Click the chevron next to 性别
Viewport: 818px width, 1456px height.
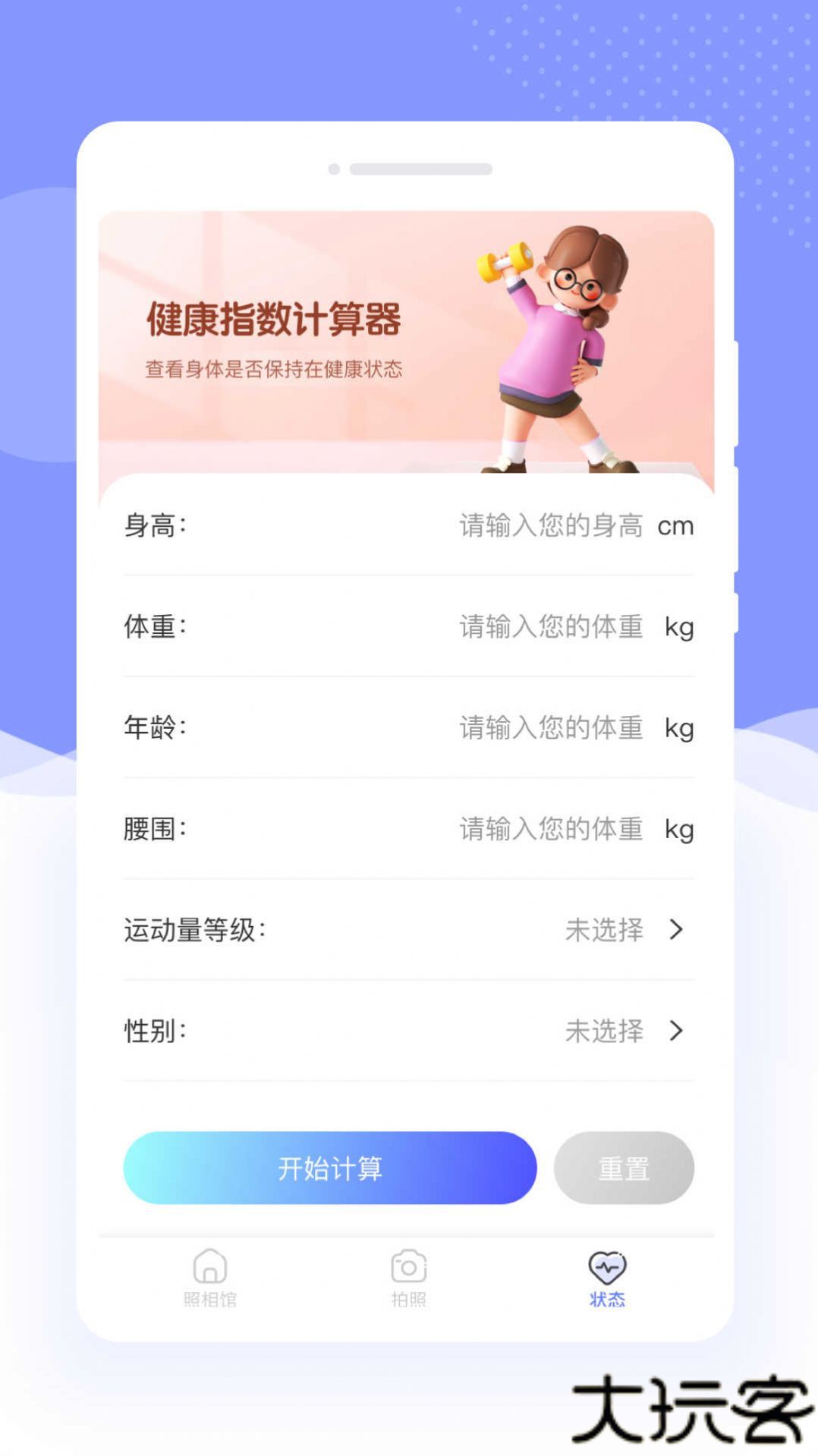[x=674, y=1032]
